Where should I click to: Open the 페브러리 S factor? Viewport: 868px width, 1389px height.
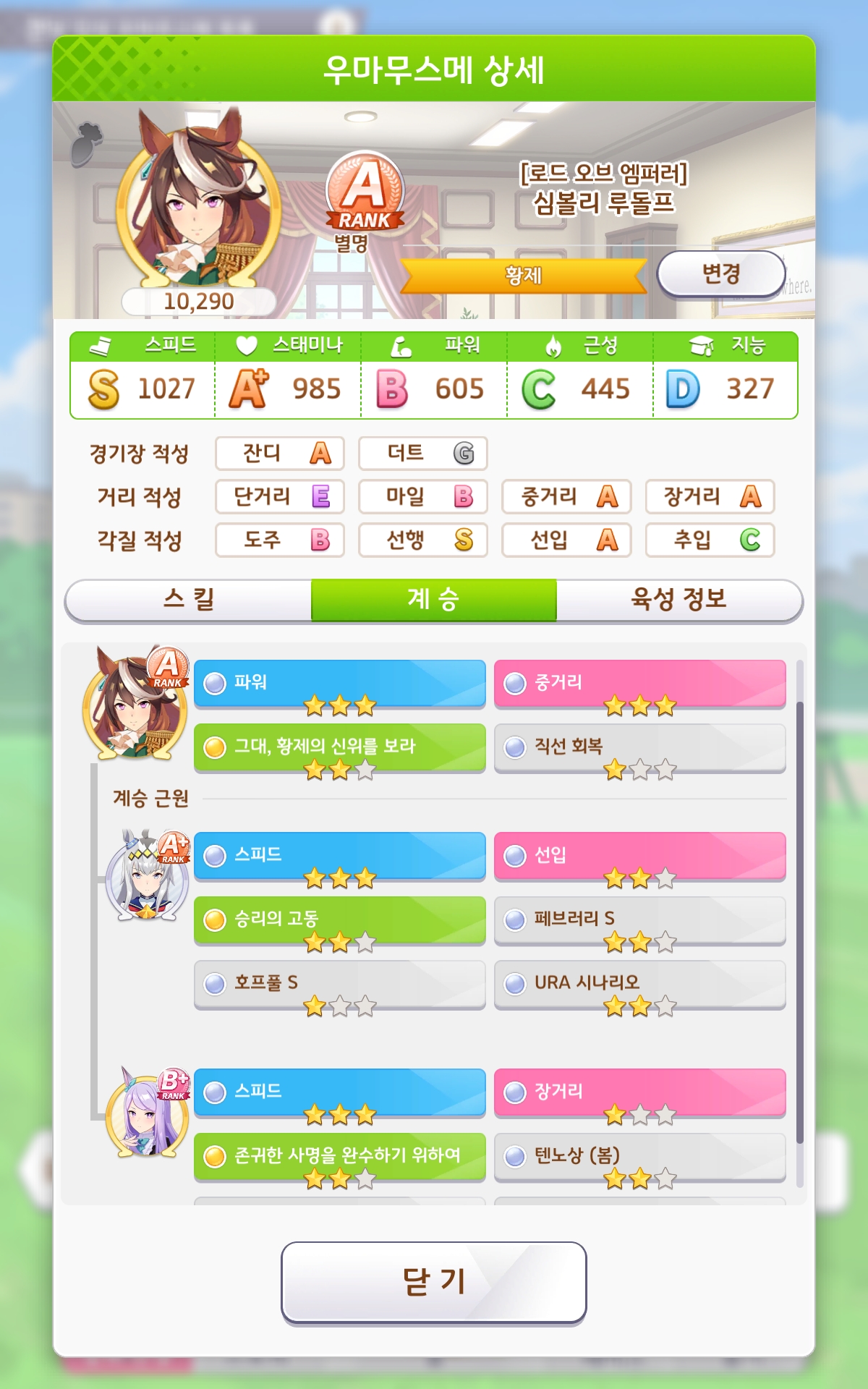(639, 919)
